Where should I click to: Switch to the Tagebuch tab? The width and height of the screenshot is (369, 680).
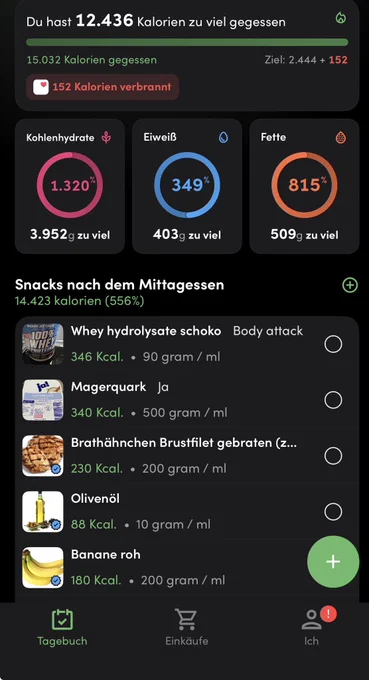[62, 628]
